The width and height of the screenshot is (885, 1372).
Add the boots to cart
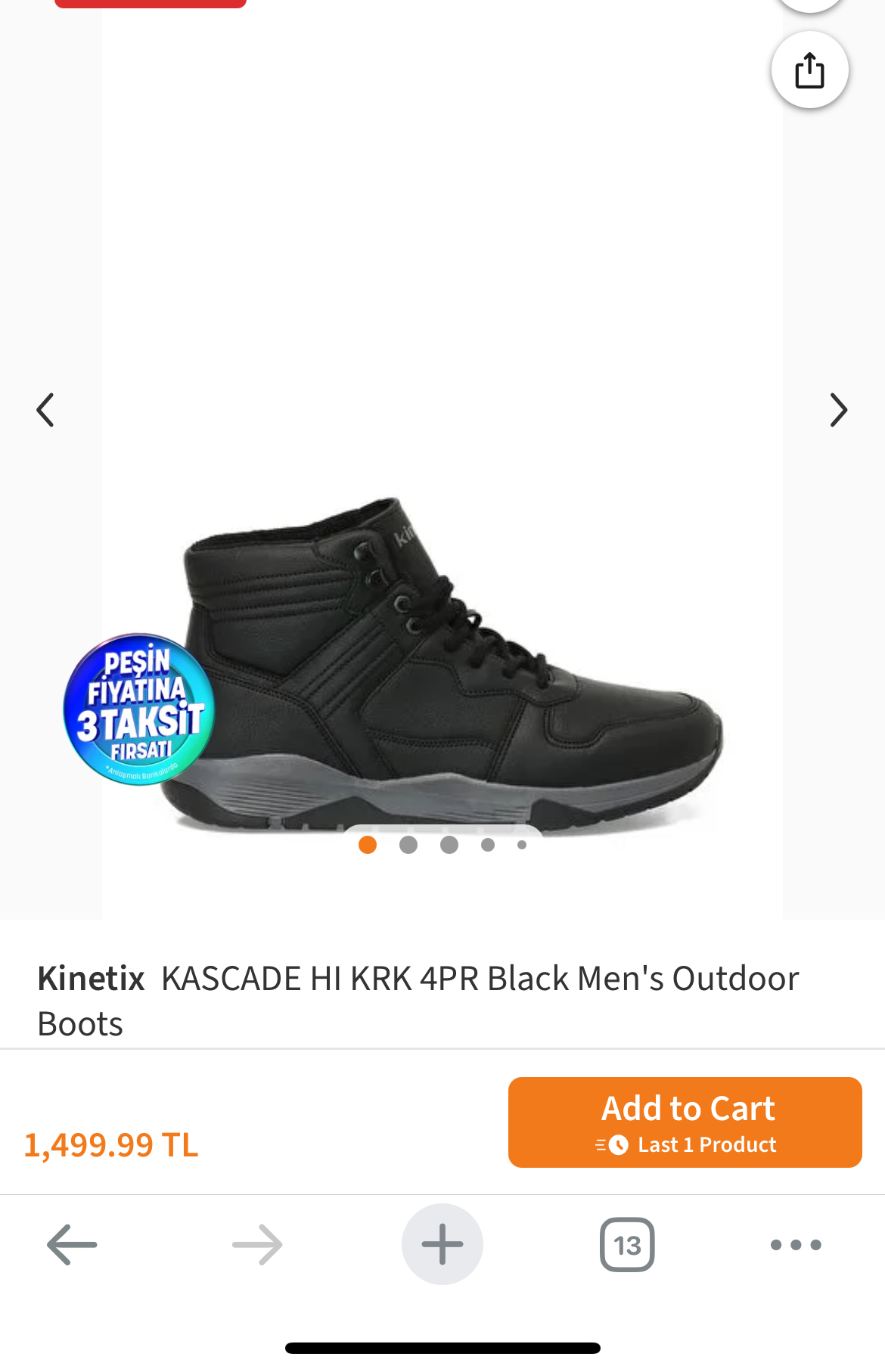pos(685,1122)
